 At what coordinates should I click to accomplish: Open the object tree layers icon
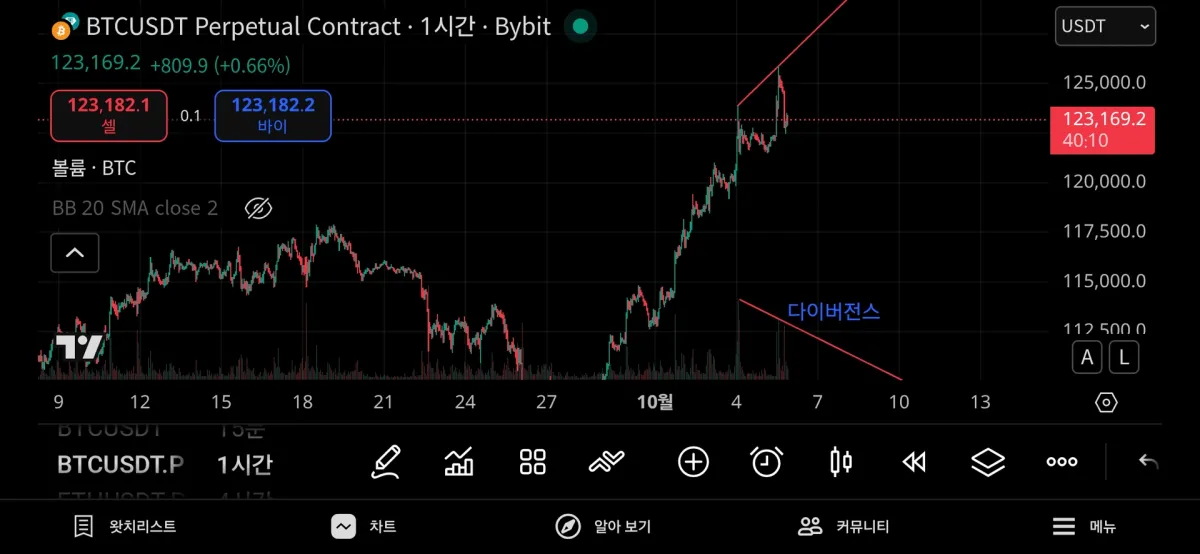click(988, 462)
